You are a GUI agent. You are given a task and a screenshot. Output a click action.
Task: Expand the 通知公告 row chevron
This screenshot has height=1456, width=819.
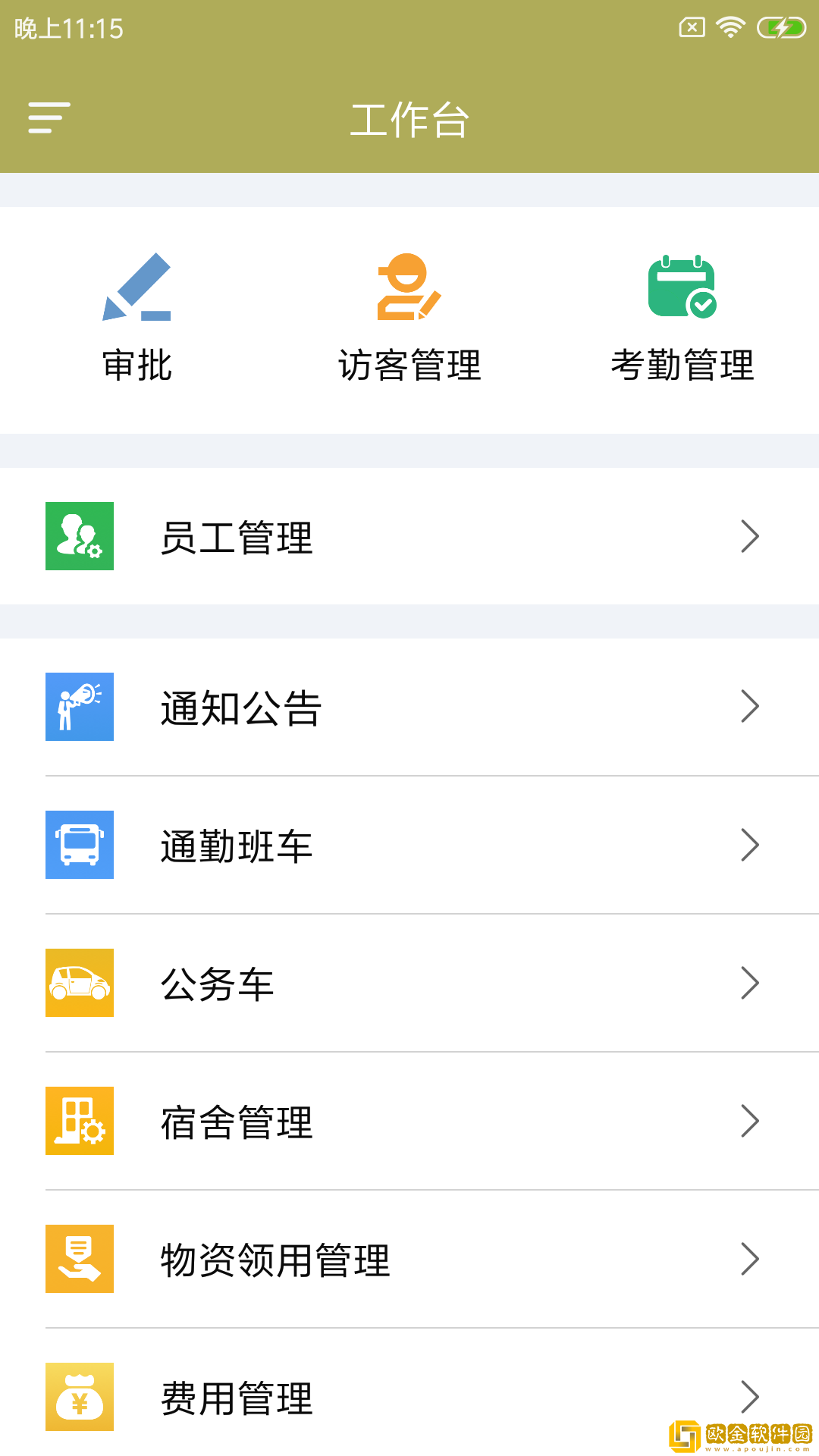point(751,706)
